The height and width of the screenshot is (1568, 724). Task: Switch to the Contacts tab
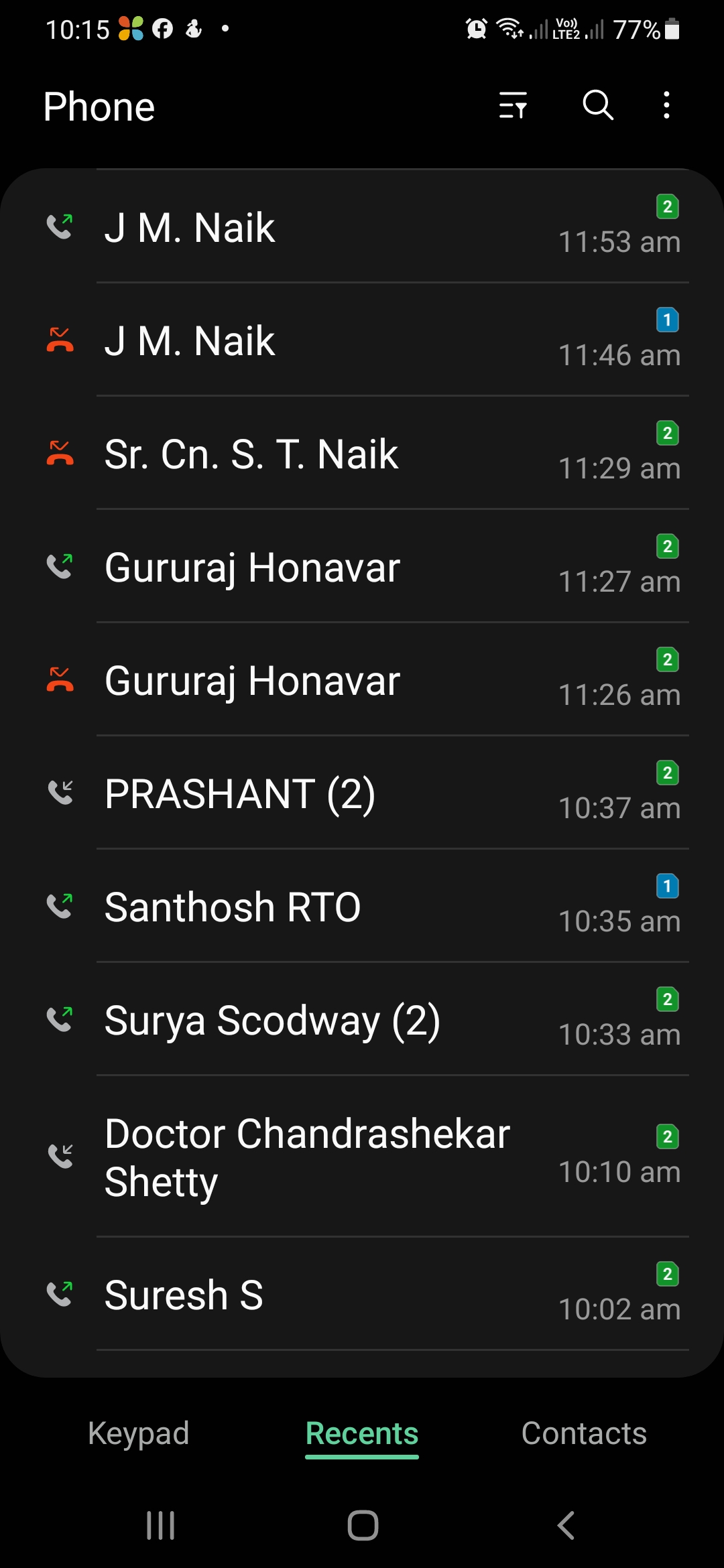click(584, 1433)
